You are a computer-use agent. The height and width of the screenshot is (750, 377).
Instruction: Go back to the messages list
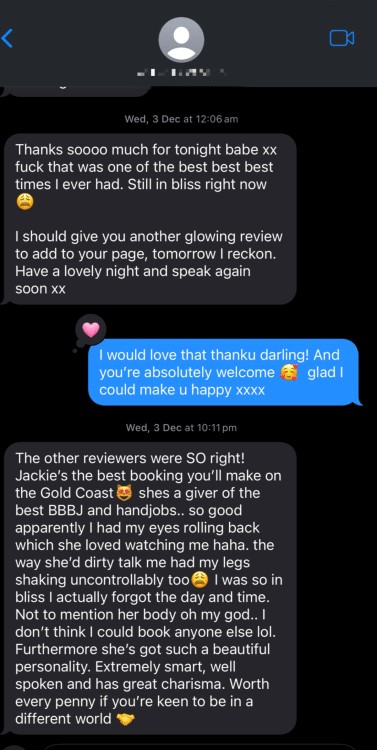pos(7,38)
